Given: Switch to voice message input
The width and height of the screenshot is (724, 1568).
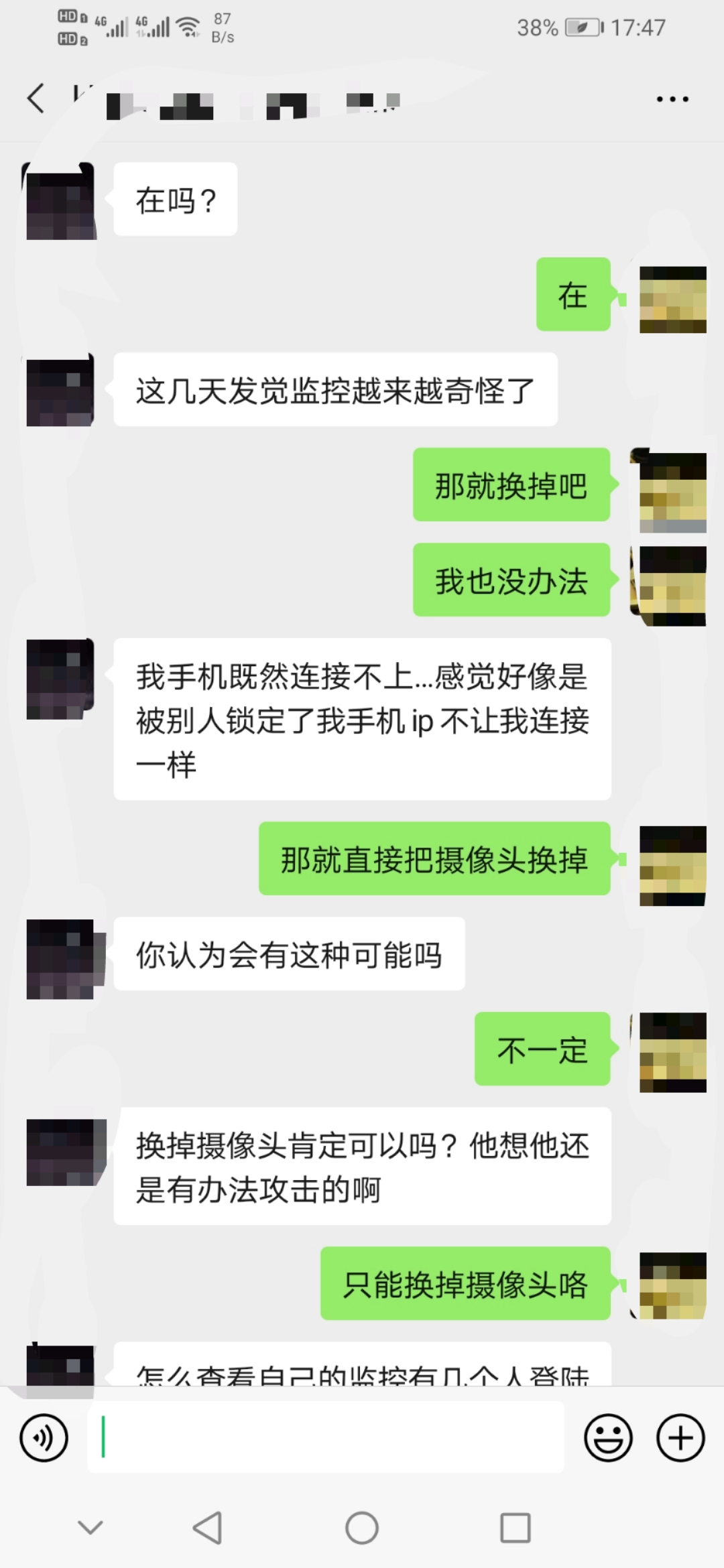Looking at the screenshot, I should pyautogui.click(x=44, y=1438).
